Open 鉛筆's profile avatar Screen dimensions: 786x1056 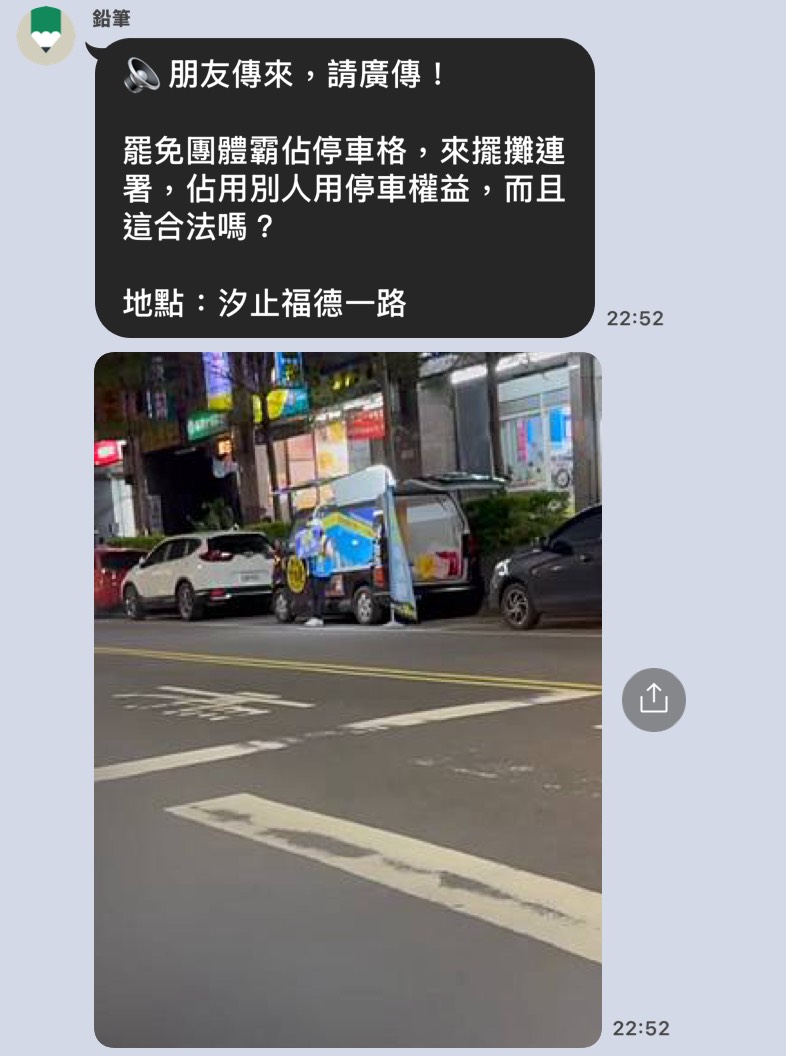[46, 35]
